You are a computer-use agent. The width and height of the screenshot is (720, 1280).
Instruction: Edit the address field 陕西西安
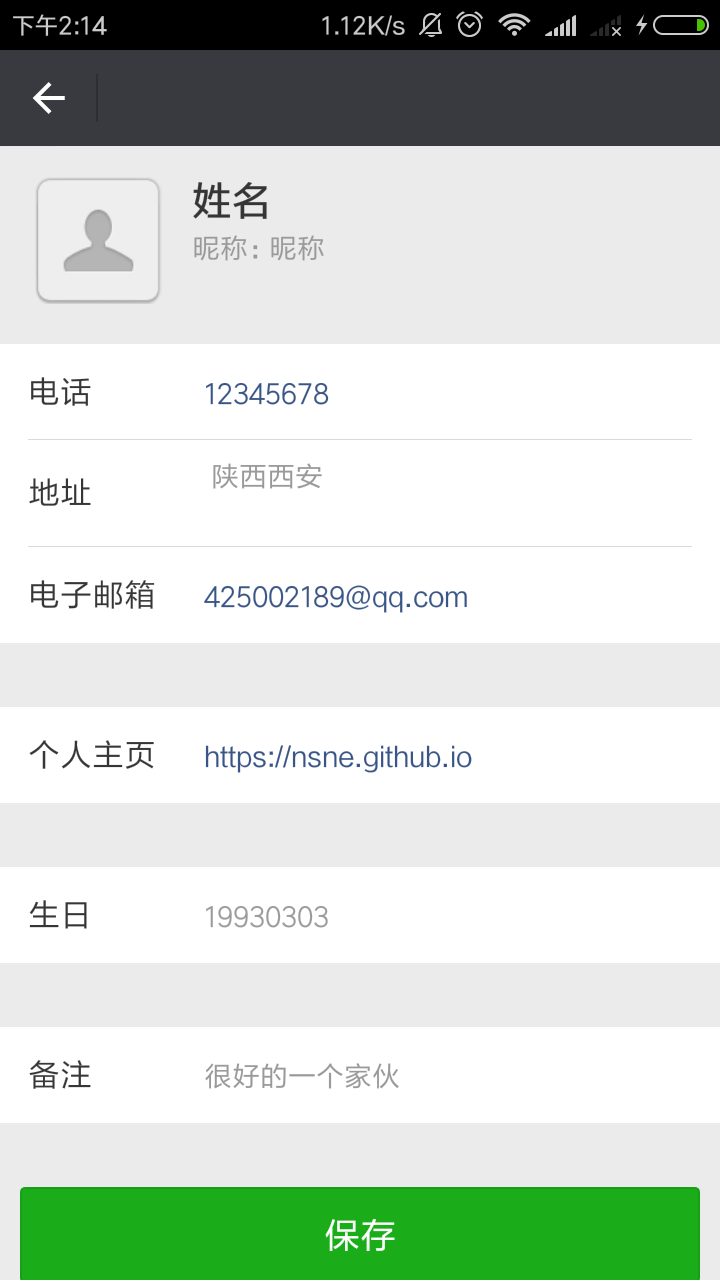(x=267, y=477)
